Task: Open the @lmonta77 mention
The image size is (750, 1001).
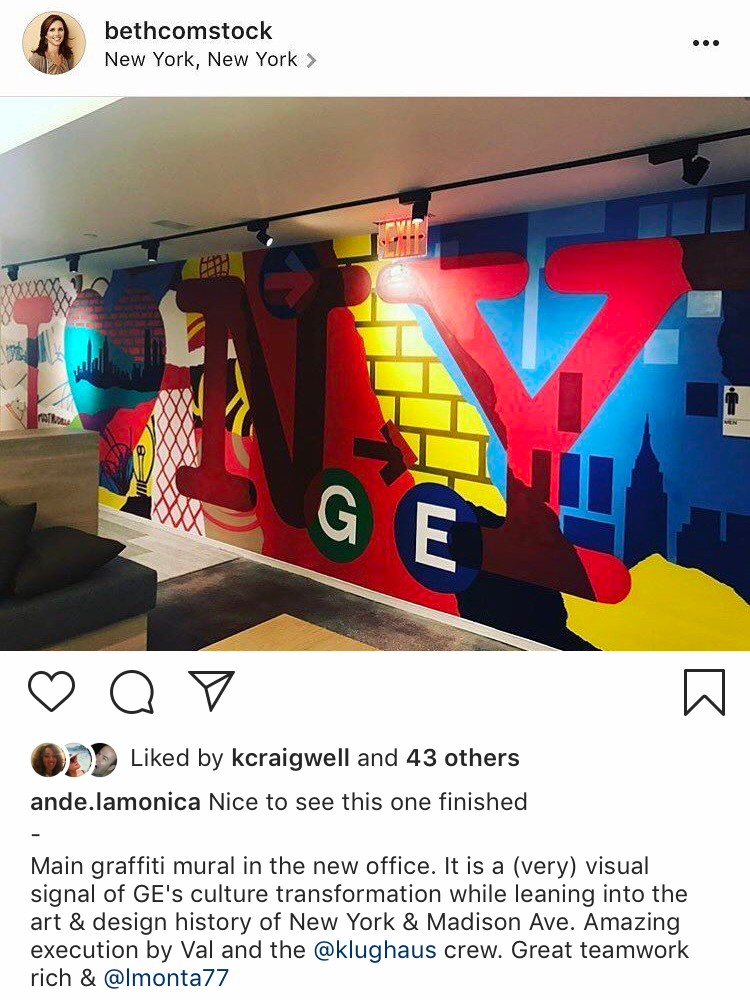Action: coord(166,978)
